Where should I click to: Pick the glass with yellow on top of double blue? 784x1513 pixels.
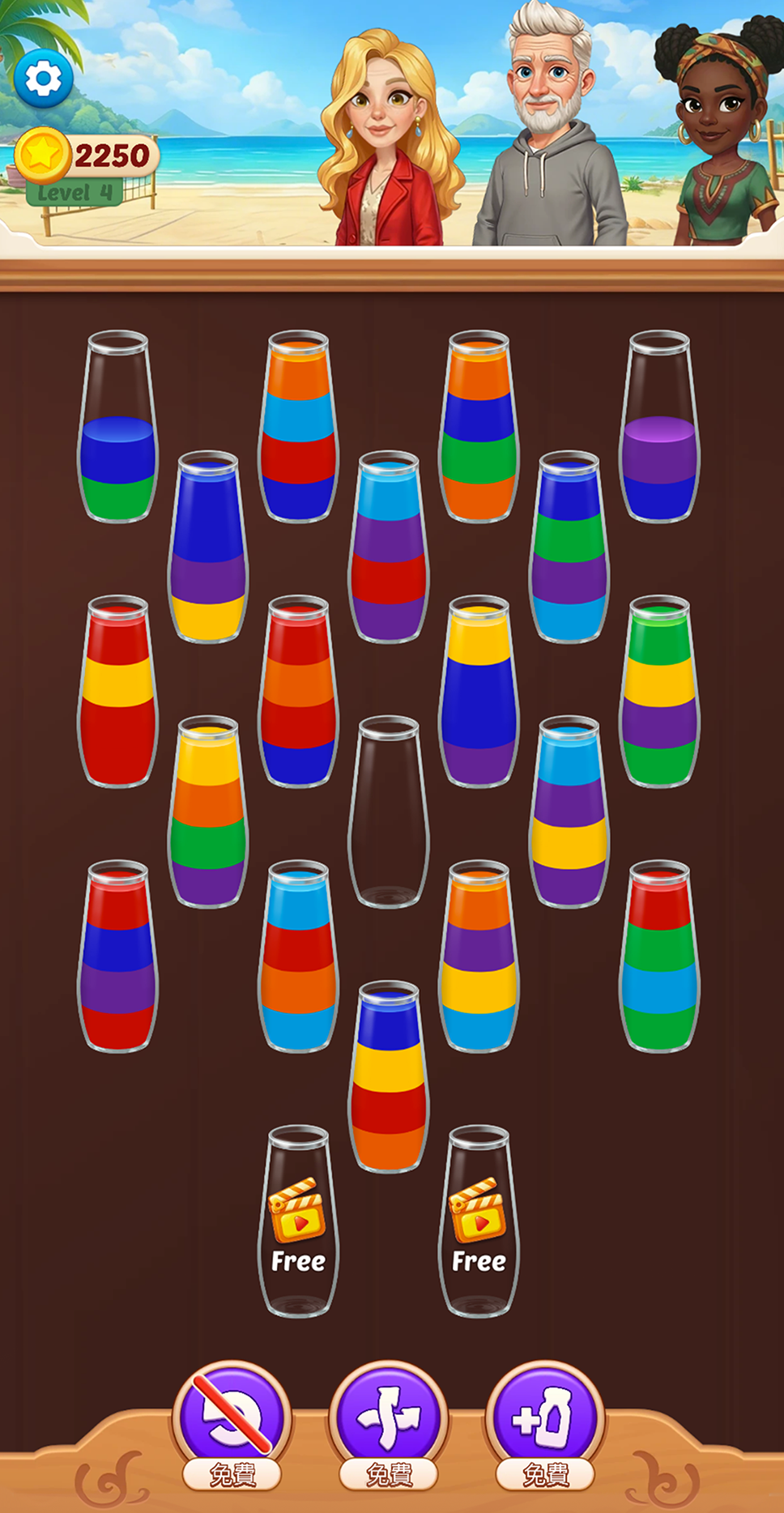479,693
